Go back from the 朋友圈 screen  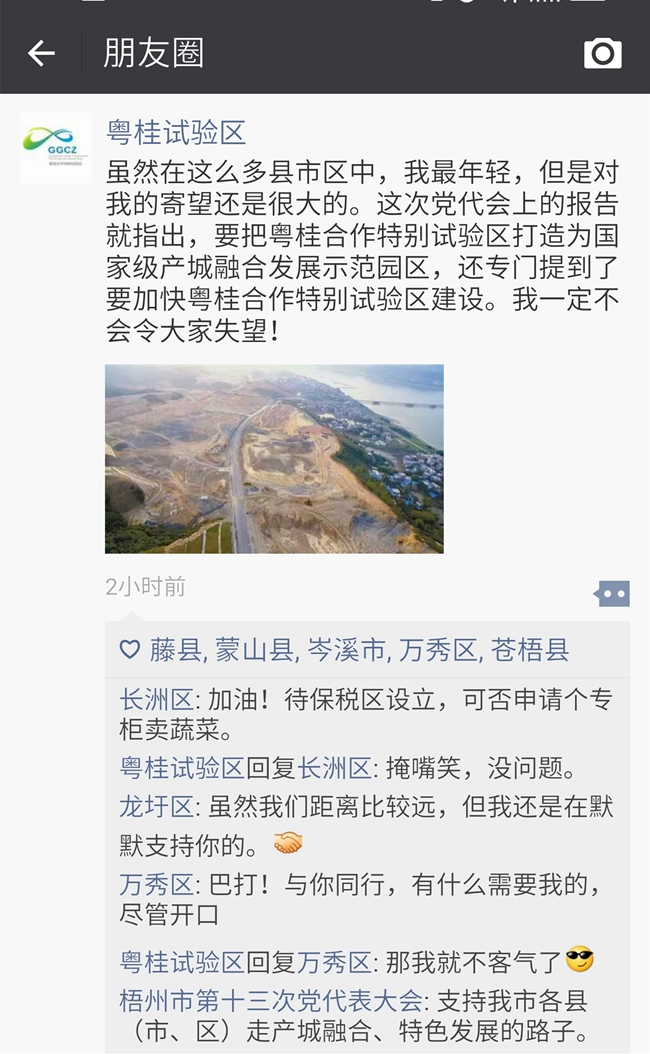point(41,53)
